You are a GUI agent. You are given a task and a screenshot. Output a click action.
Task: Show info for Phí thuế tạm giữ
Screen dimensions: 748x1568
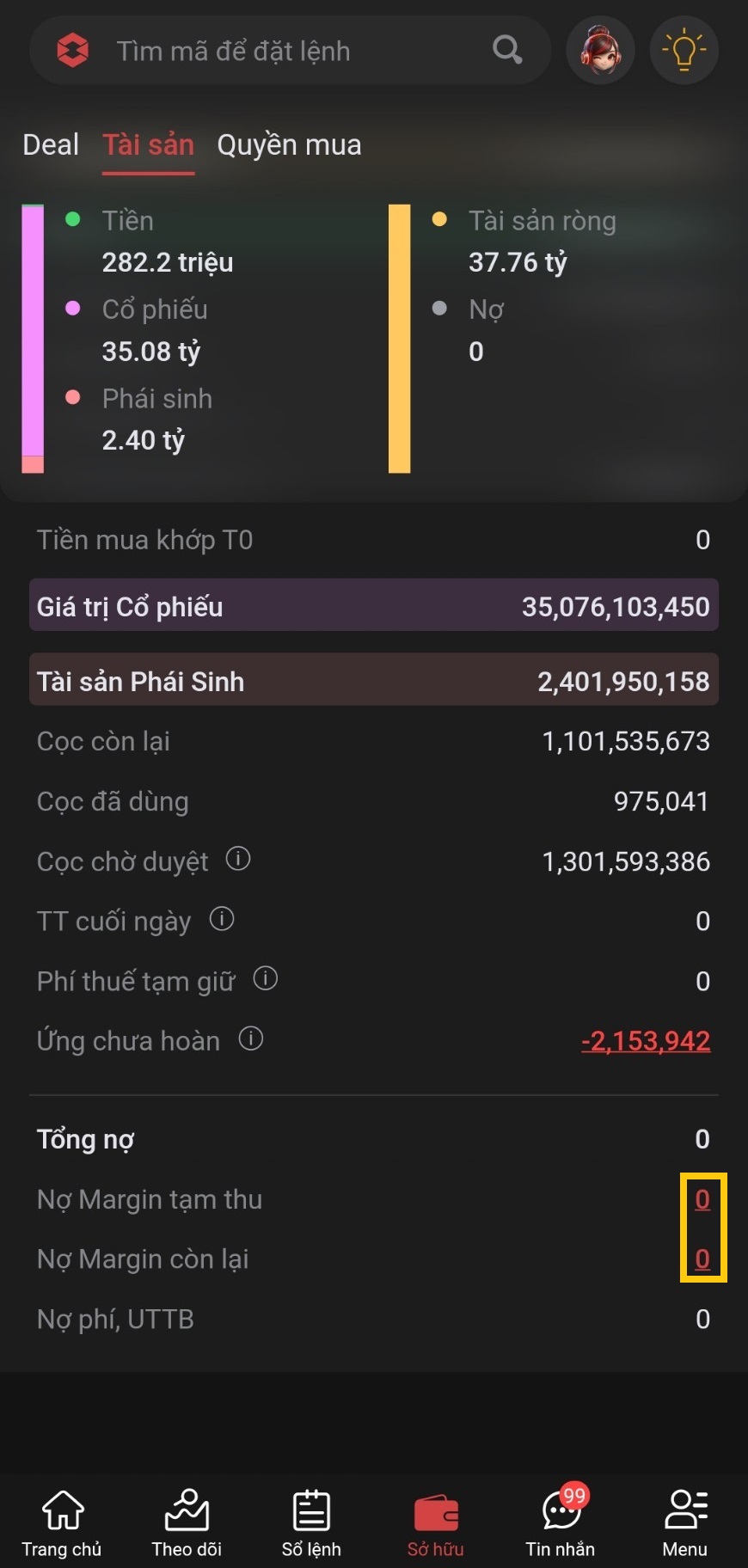[266, 978]
